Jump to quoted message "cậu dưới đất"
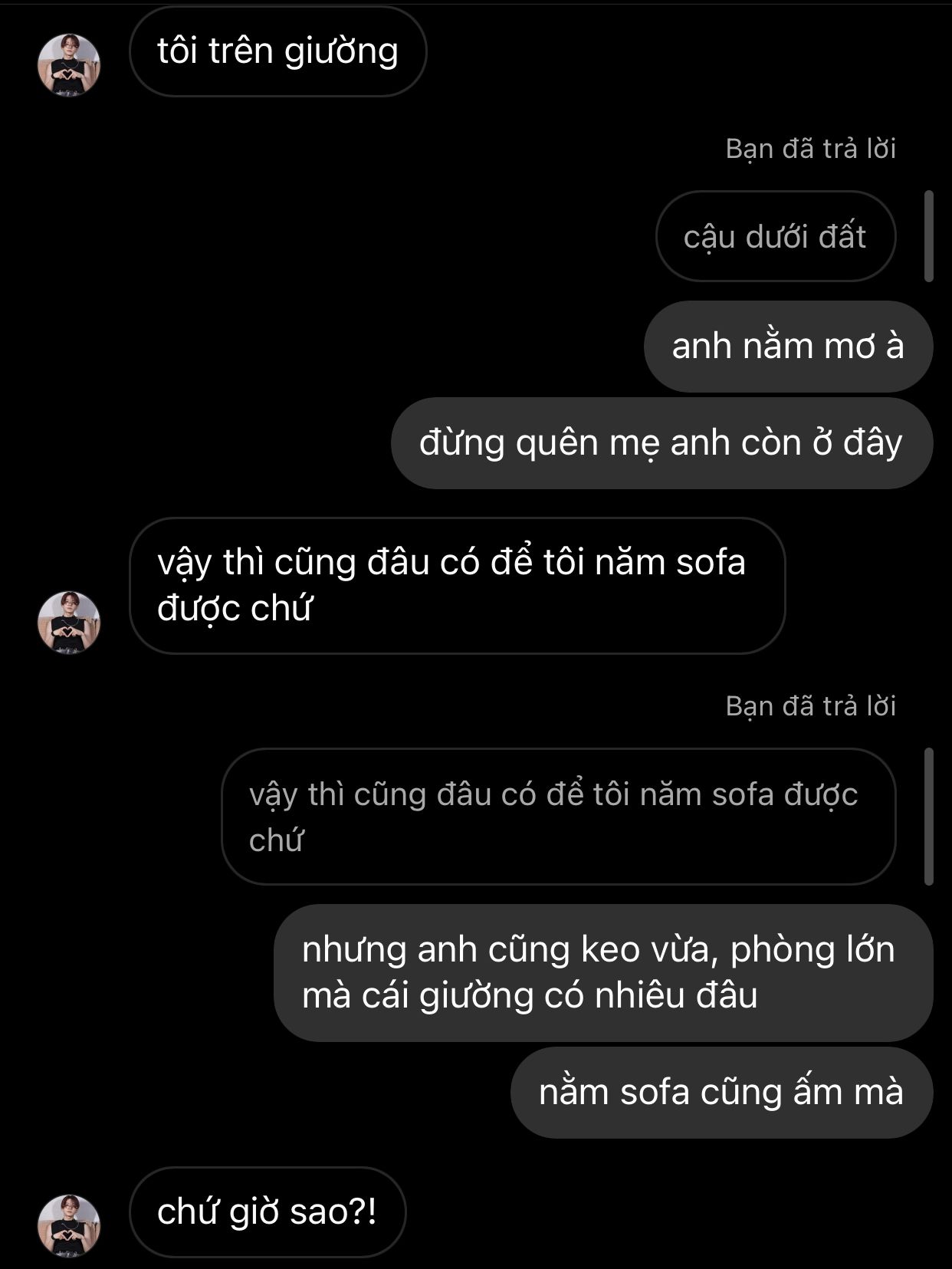The height and width of the screenshot is (1269, 952). pyautogui.click(x=775, y=236)
